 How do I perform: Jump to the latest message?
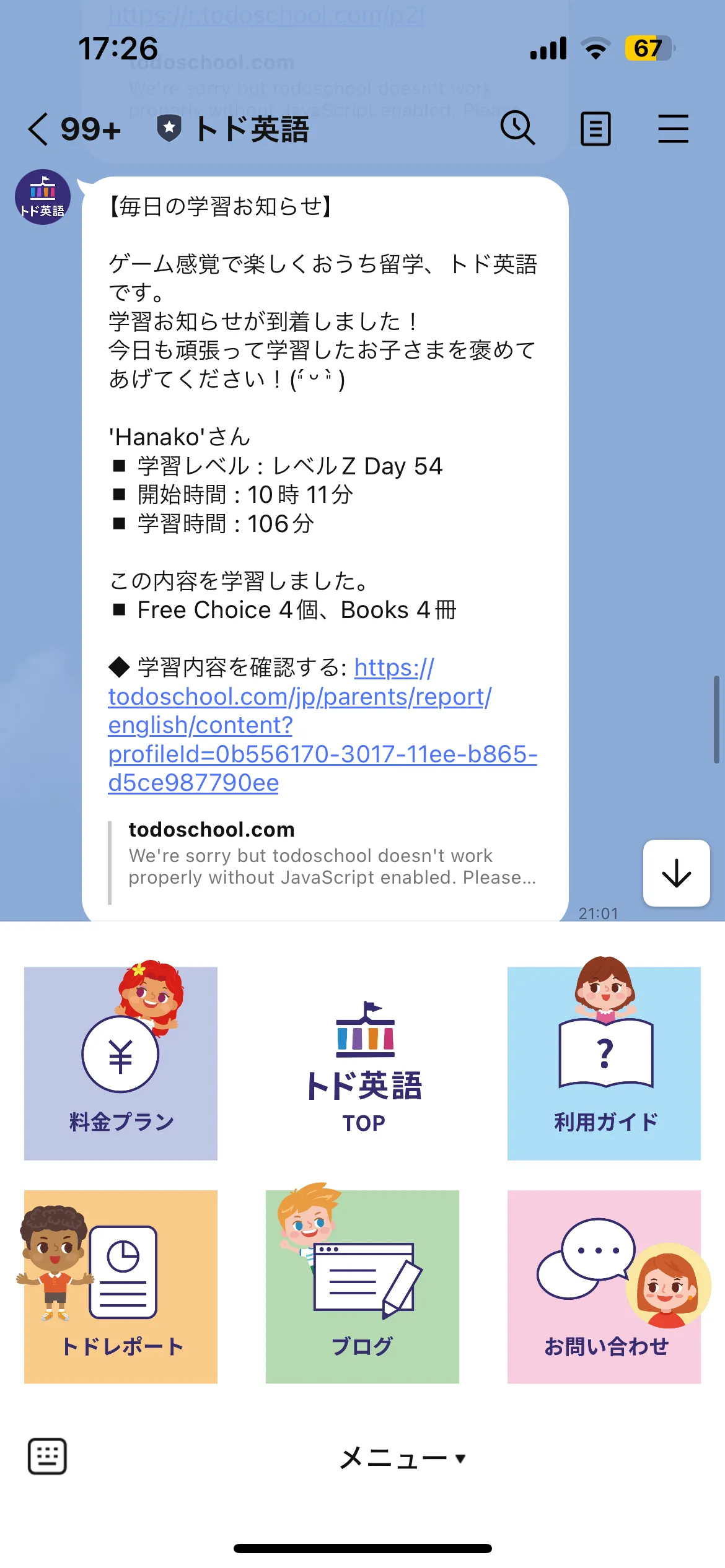click(676, 873)
